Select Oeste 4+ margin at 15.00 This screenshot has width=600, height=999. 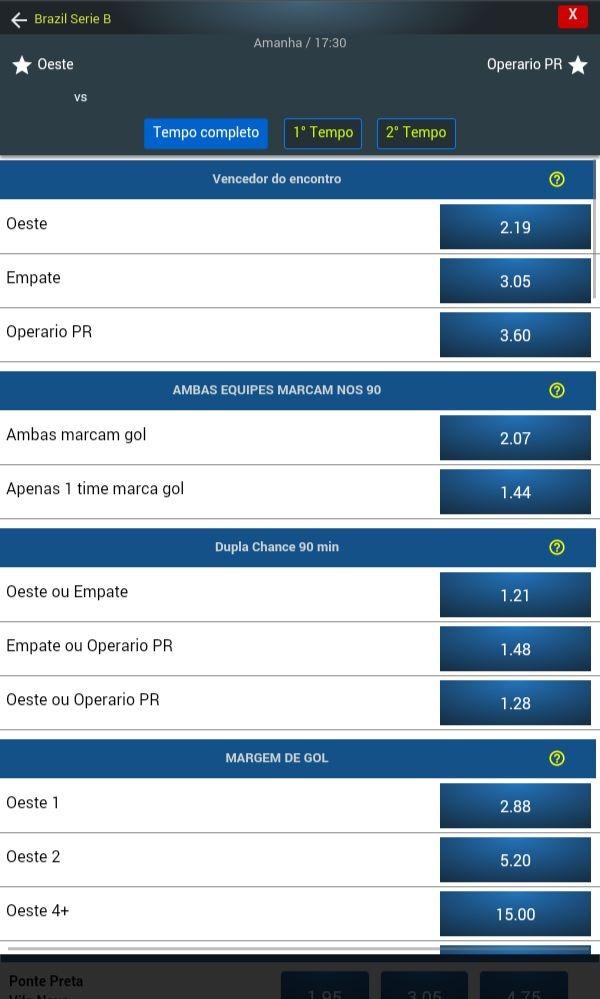click(x=515, y=914)
